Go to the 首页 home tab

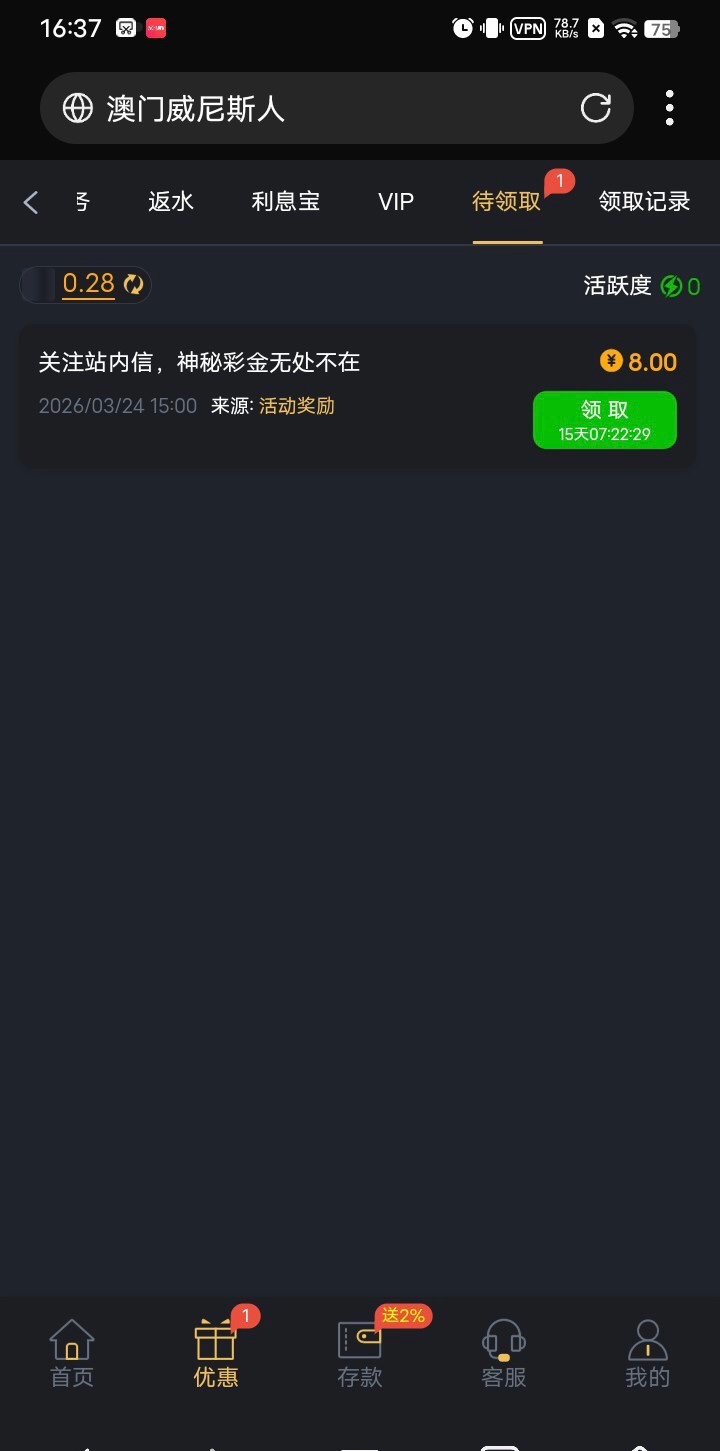click(72, 1353)
